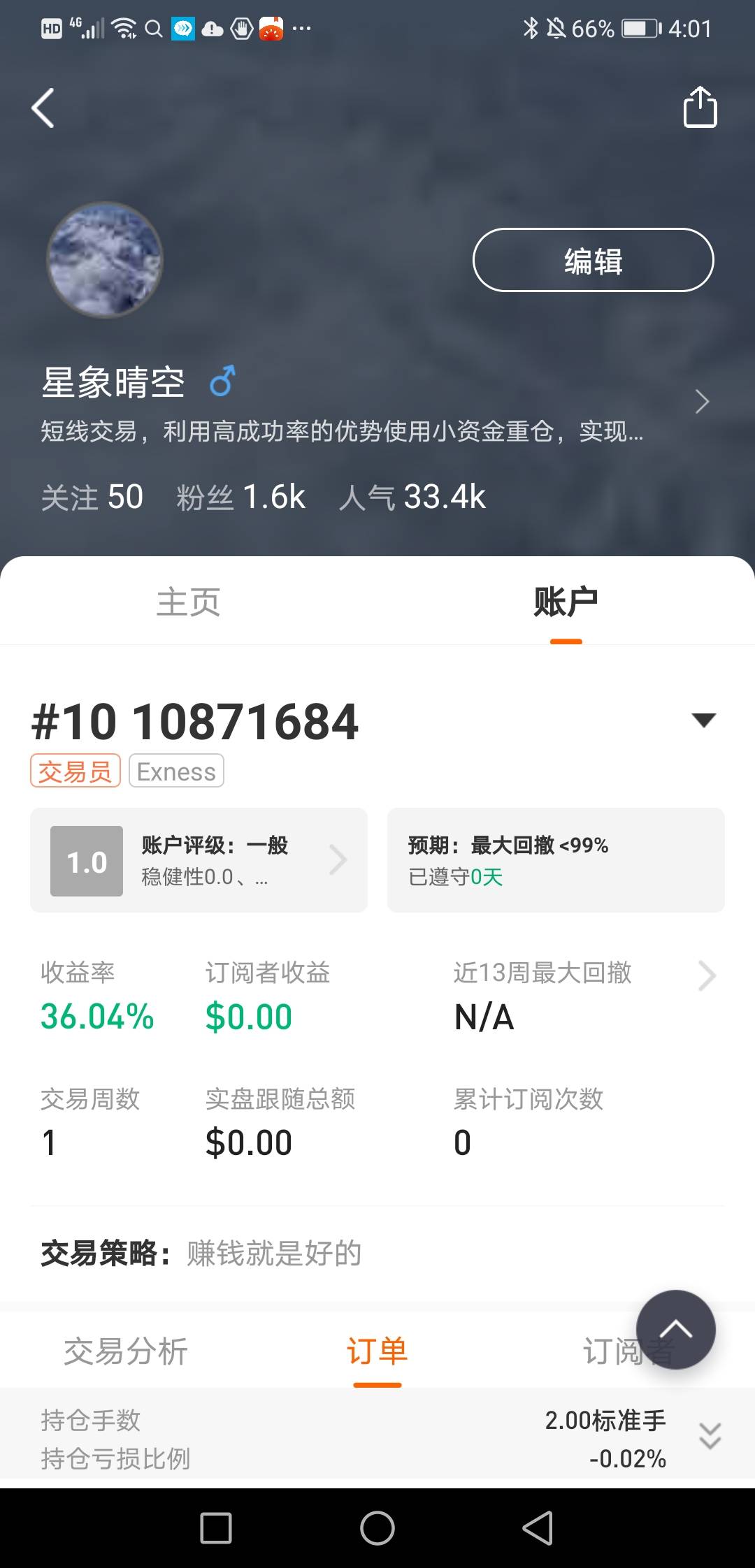This screenshot has height=1568, width=755.
Task: Open the profile avatar picture
Action: [105, 260]
